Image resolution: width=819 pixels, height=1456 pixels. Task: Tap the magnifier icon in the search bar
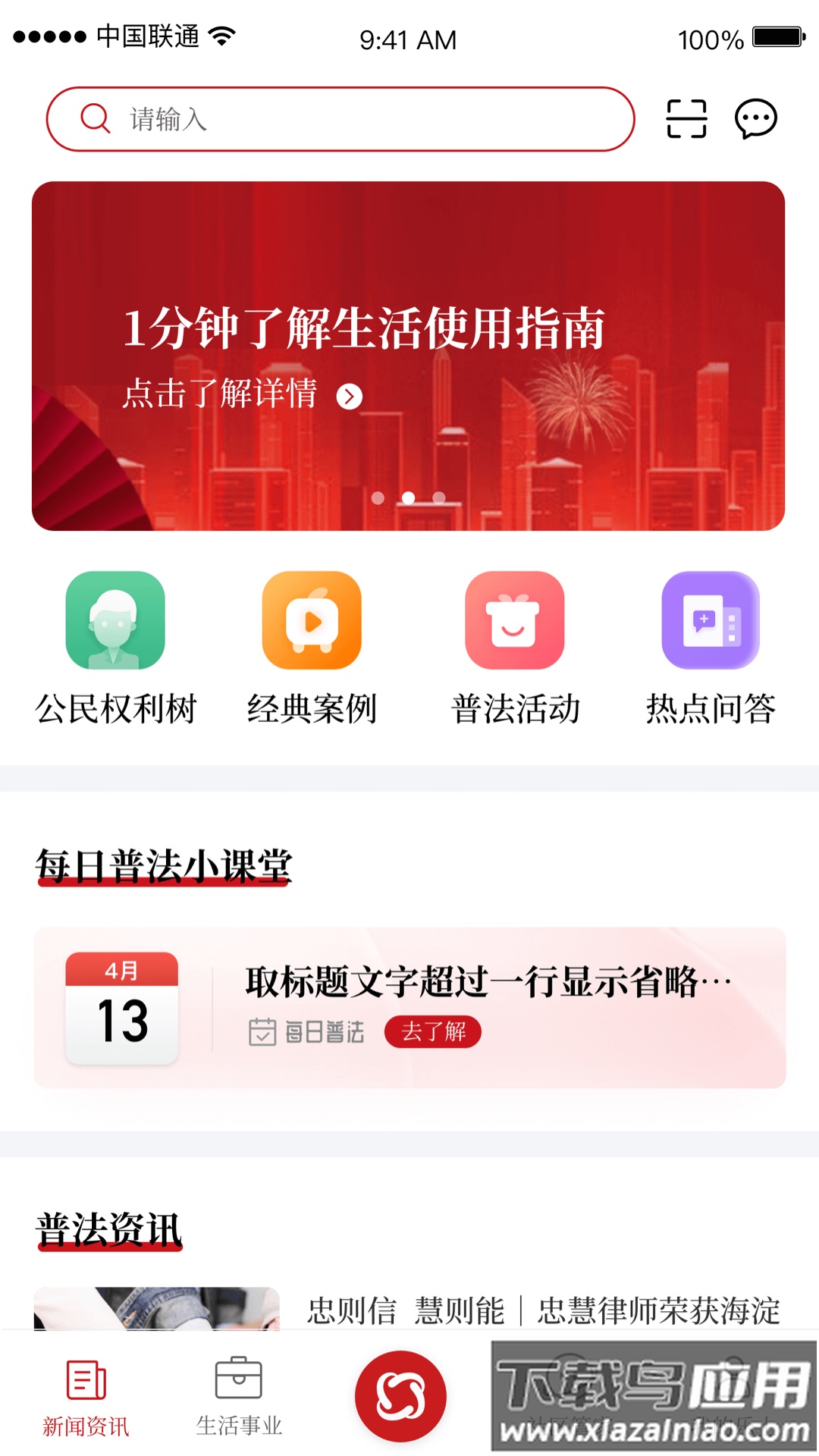94,119
